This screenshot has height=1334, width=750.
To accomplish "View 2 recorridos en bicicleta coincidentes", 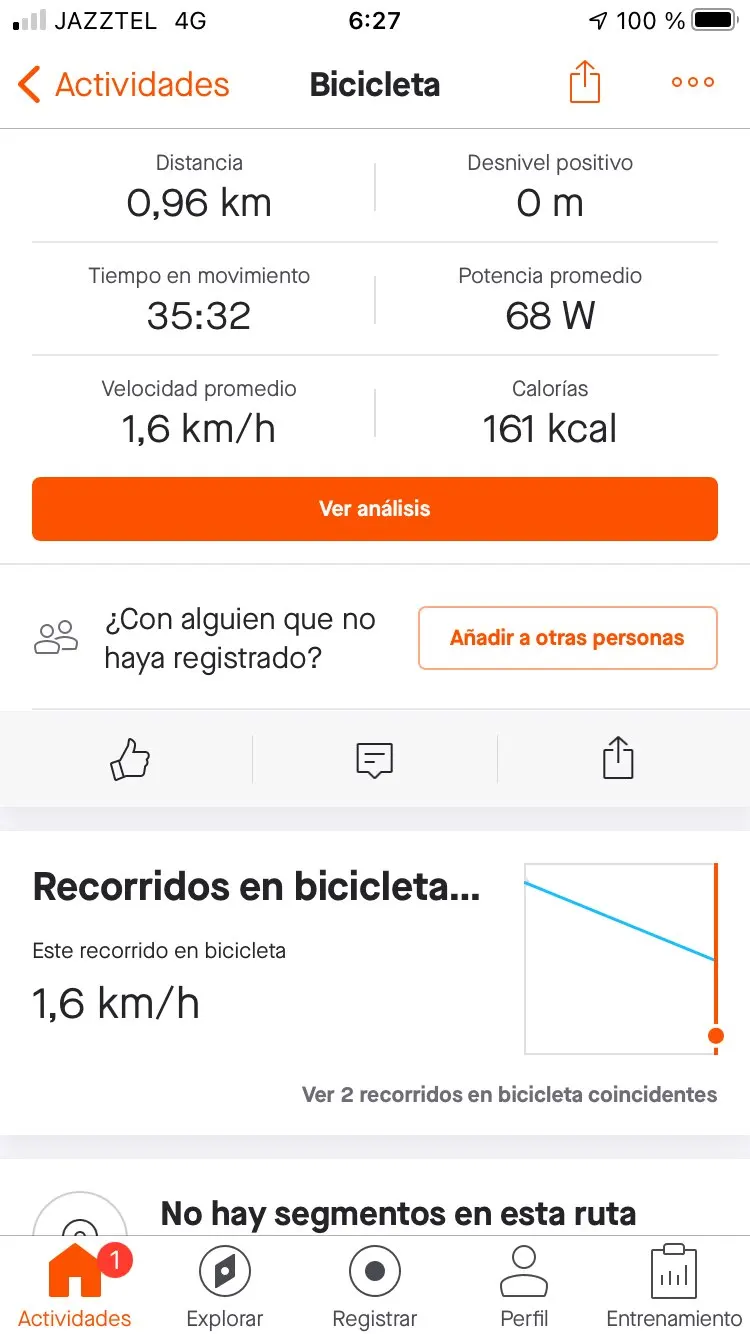I will (509, 1094).
